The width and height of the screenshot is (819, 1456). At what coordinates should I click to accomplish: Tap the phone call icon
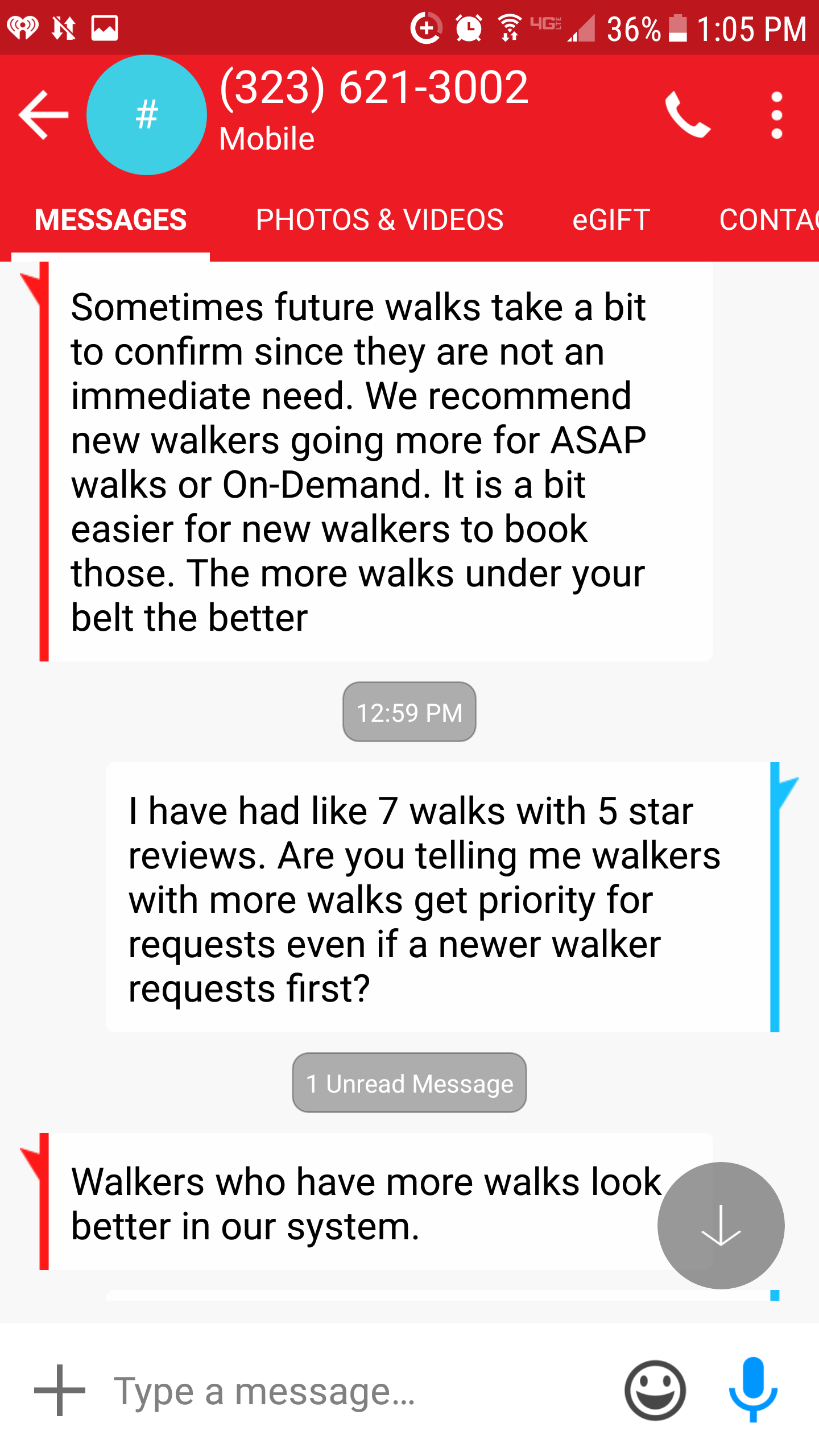[x=689, y=114]
